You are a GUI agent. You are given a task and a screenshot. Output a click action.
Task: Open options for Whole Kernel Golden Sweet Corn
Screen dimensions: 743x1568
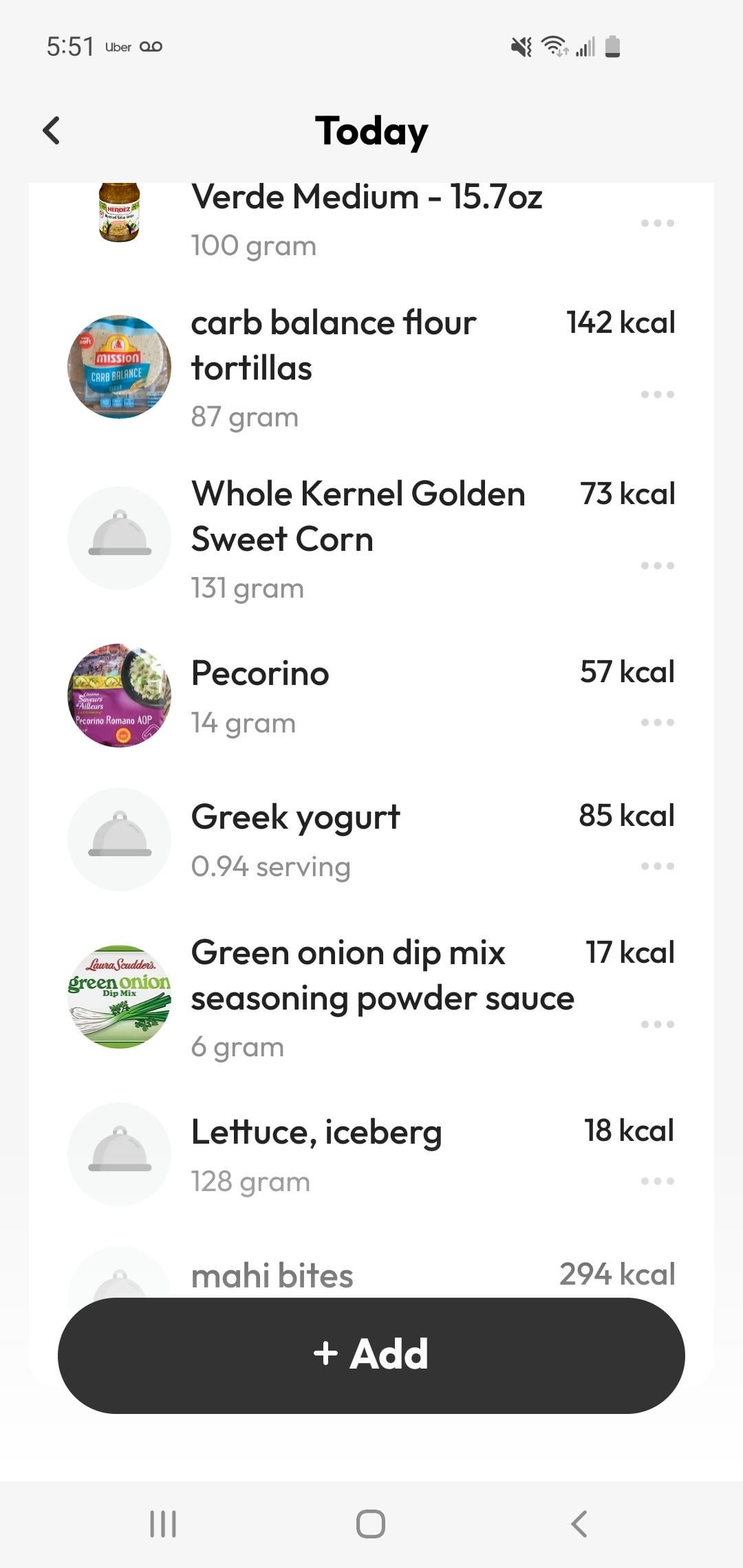[658, 565]
